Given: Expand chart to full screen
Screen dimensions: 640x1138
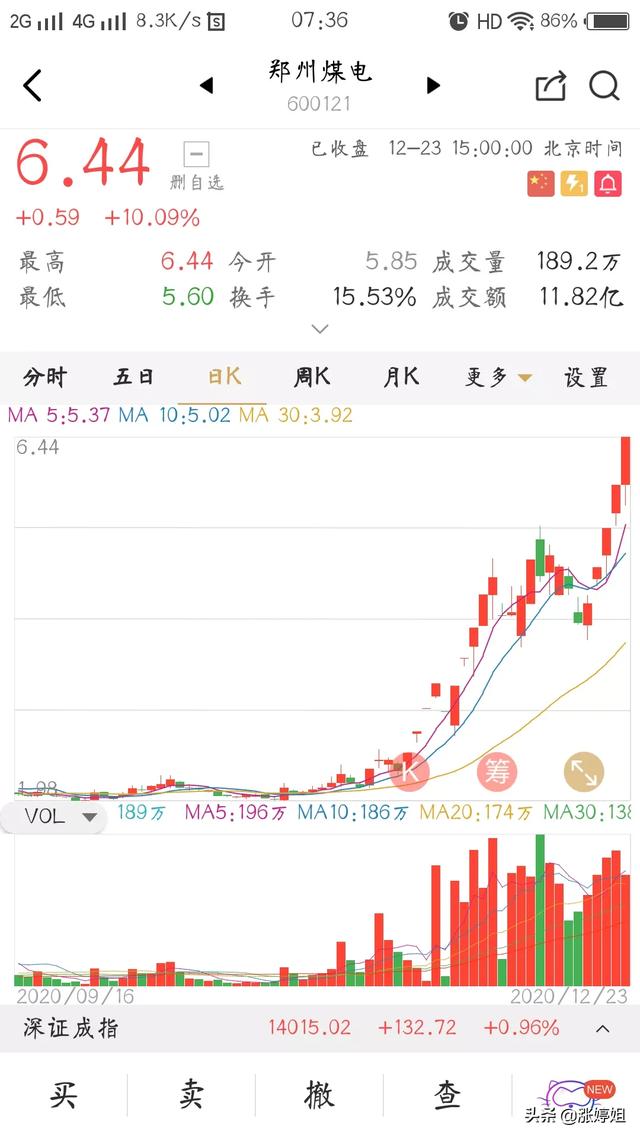Looking at the screenshot, I should click(x=583, y=771).
